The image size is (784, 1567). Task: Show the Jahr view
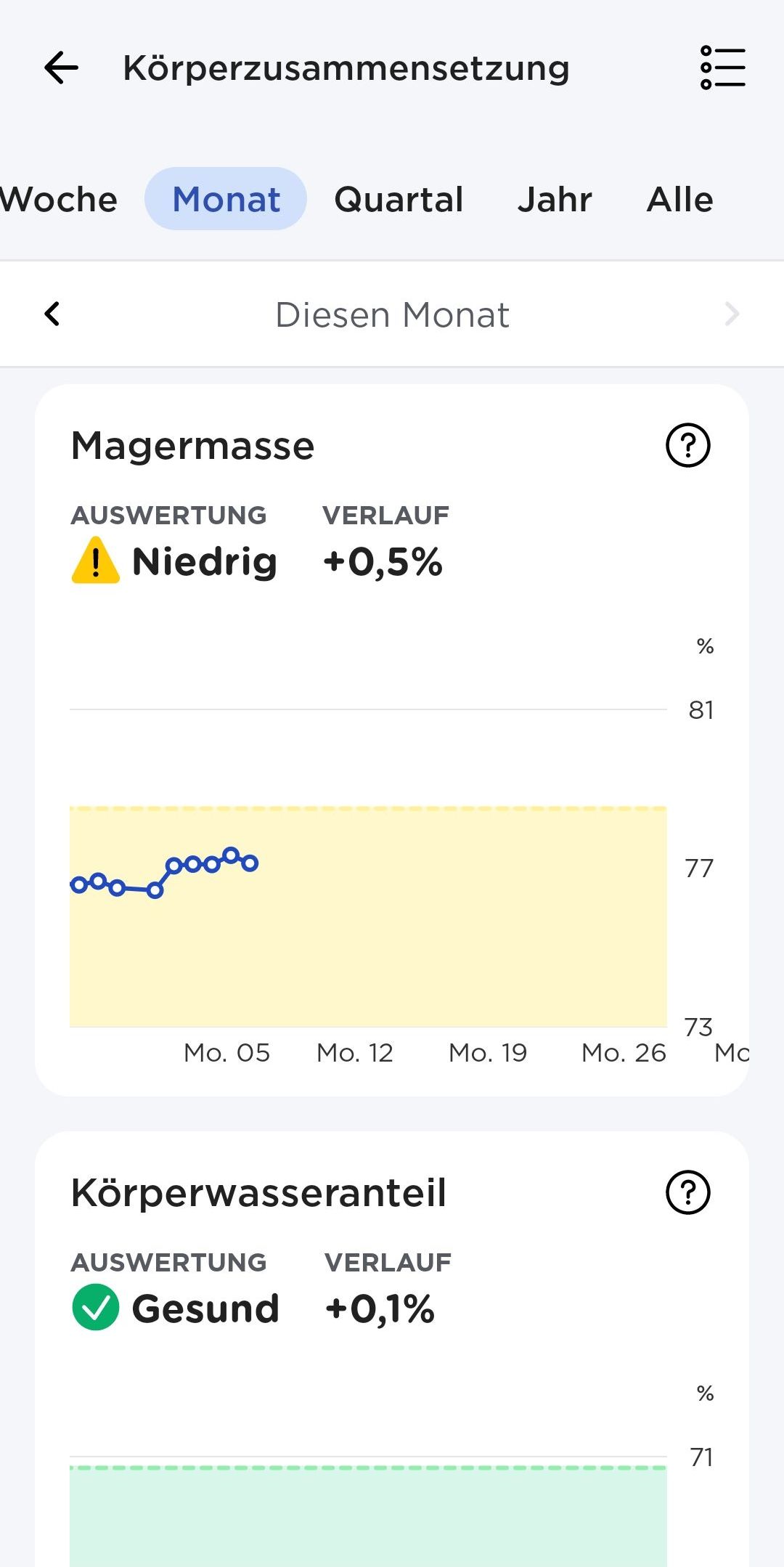(555, 199)
